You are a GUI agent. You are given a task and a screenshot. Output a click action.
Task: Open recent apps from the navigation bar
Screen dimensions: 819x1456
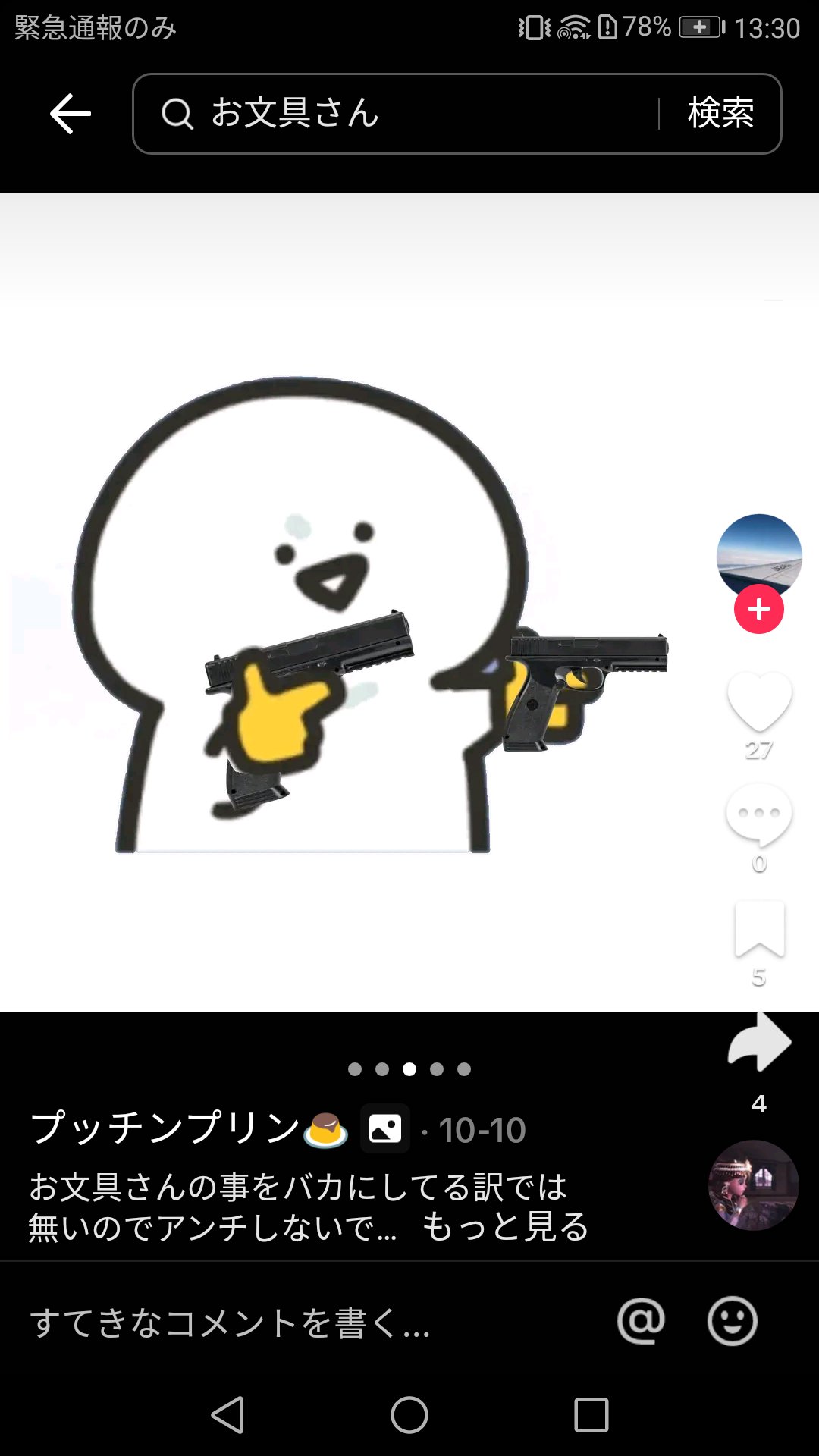coord(591,1415)
